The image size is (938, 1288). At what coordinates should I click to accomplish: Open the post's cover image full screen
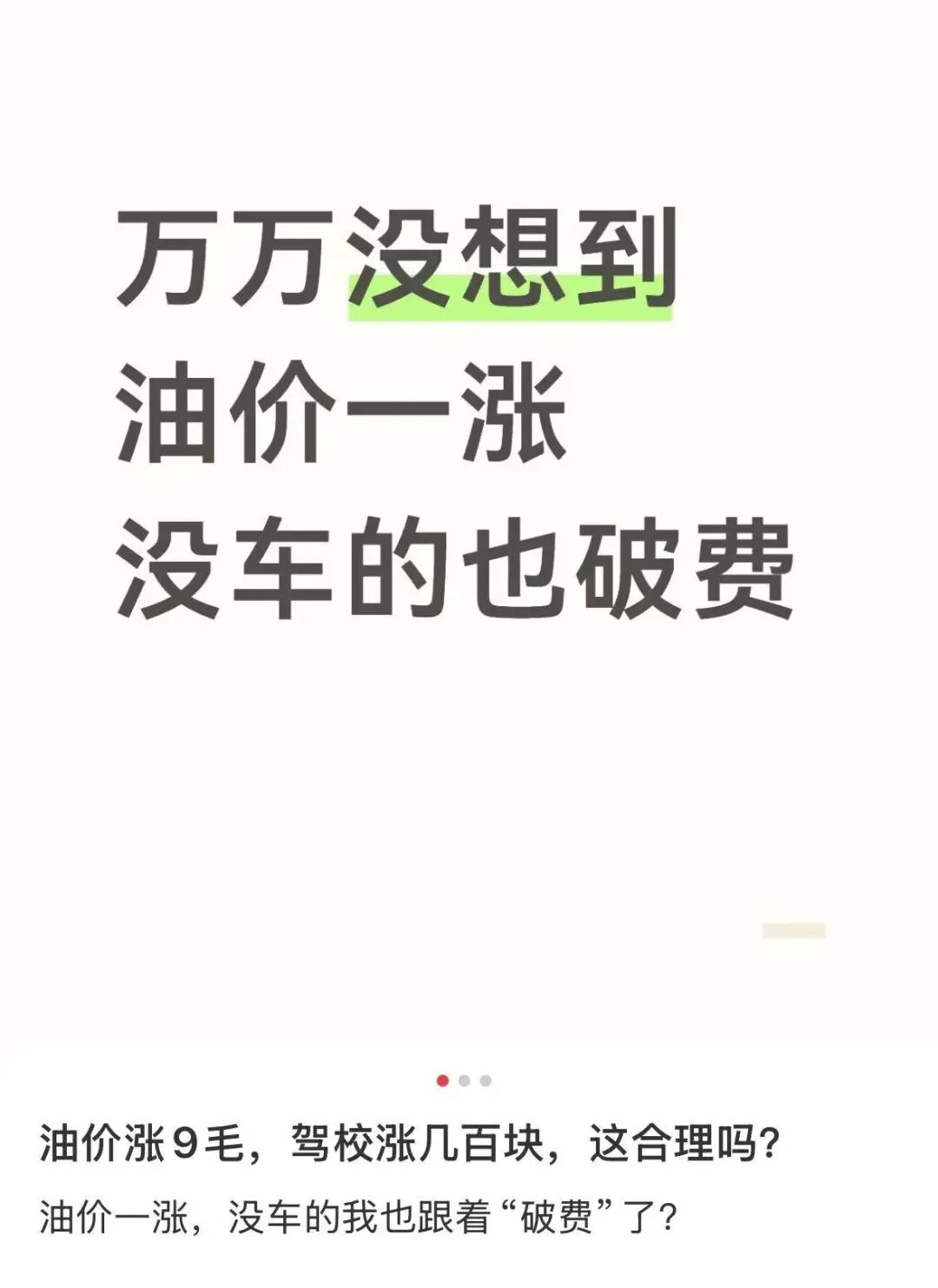pyautogui.click(x=469, y=521)
